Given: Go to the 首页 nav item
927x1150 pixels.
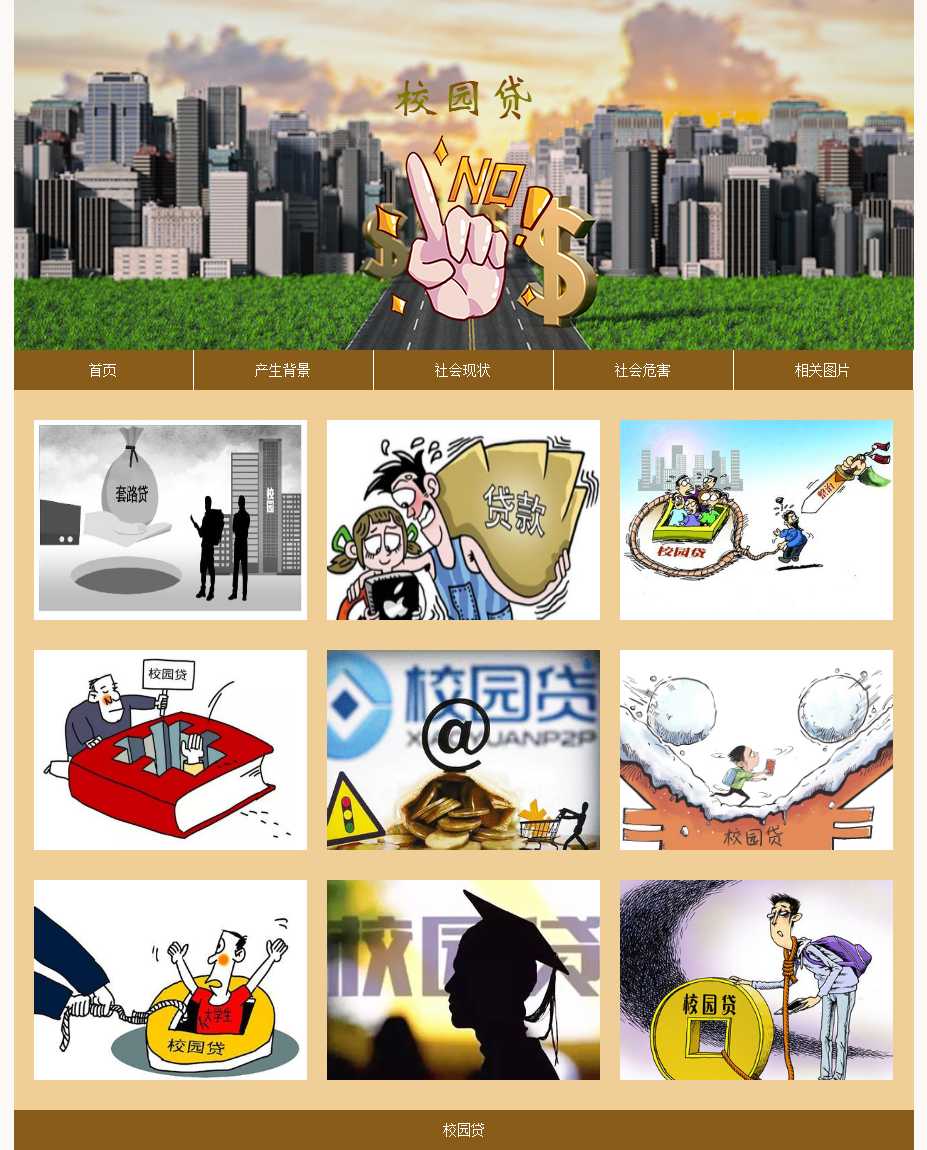Looking at the screenshot, I should click(x=103, y=370).
